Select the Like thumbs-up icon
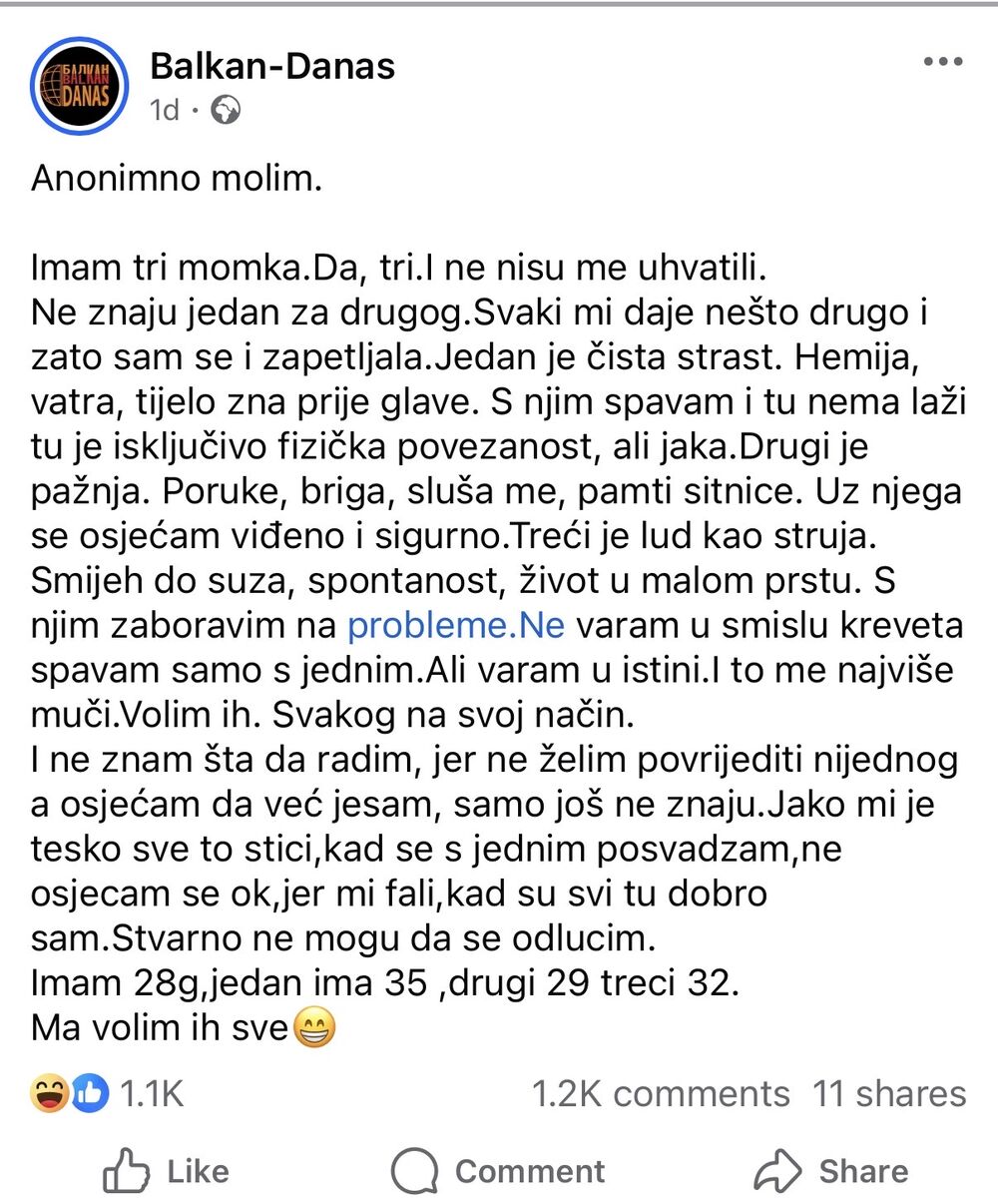 [127, 1171]
